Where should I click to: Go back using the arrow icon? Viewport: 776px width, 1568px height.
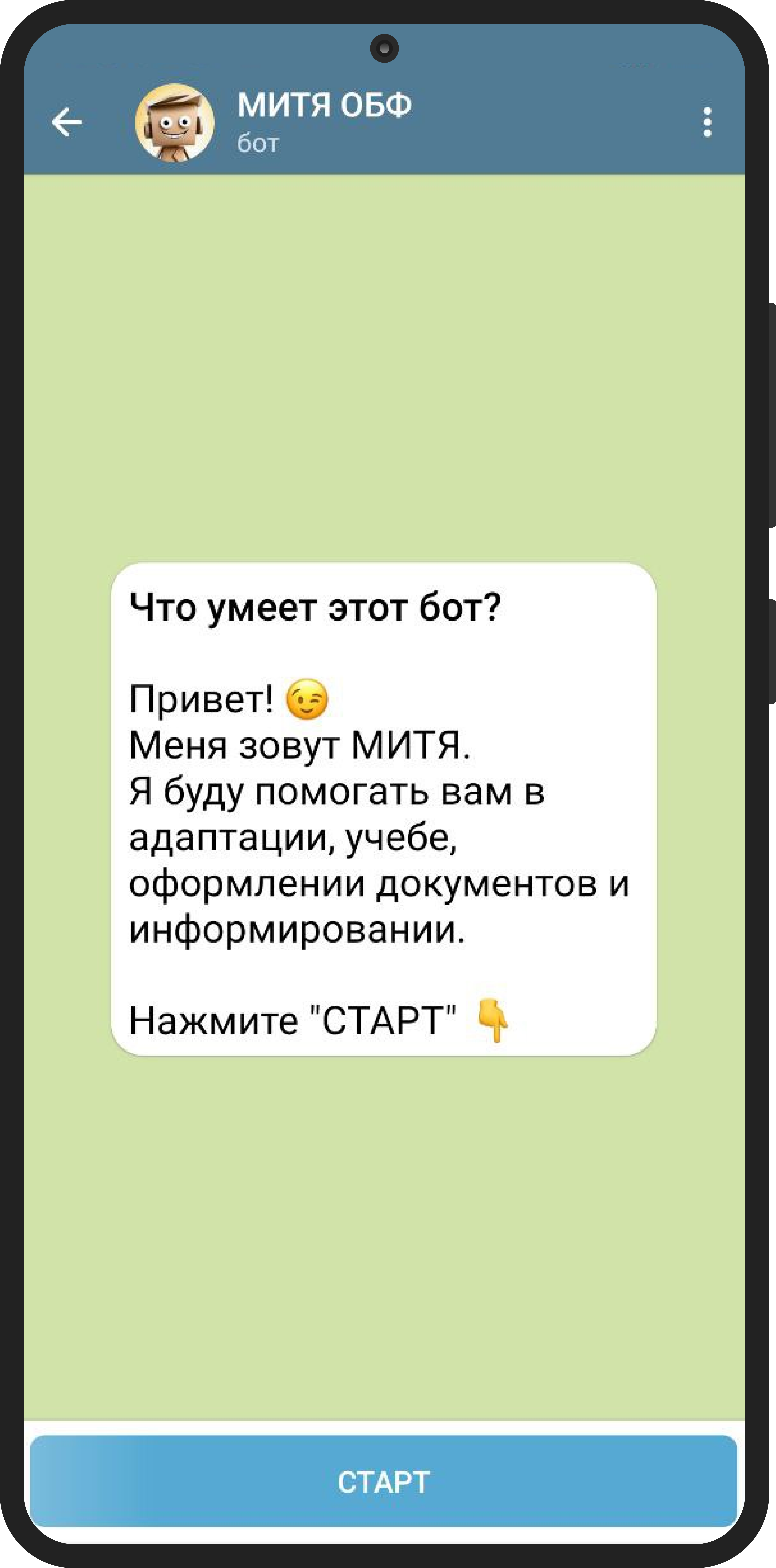(x=67, y=122)
